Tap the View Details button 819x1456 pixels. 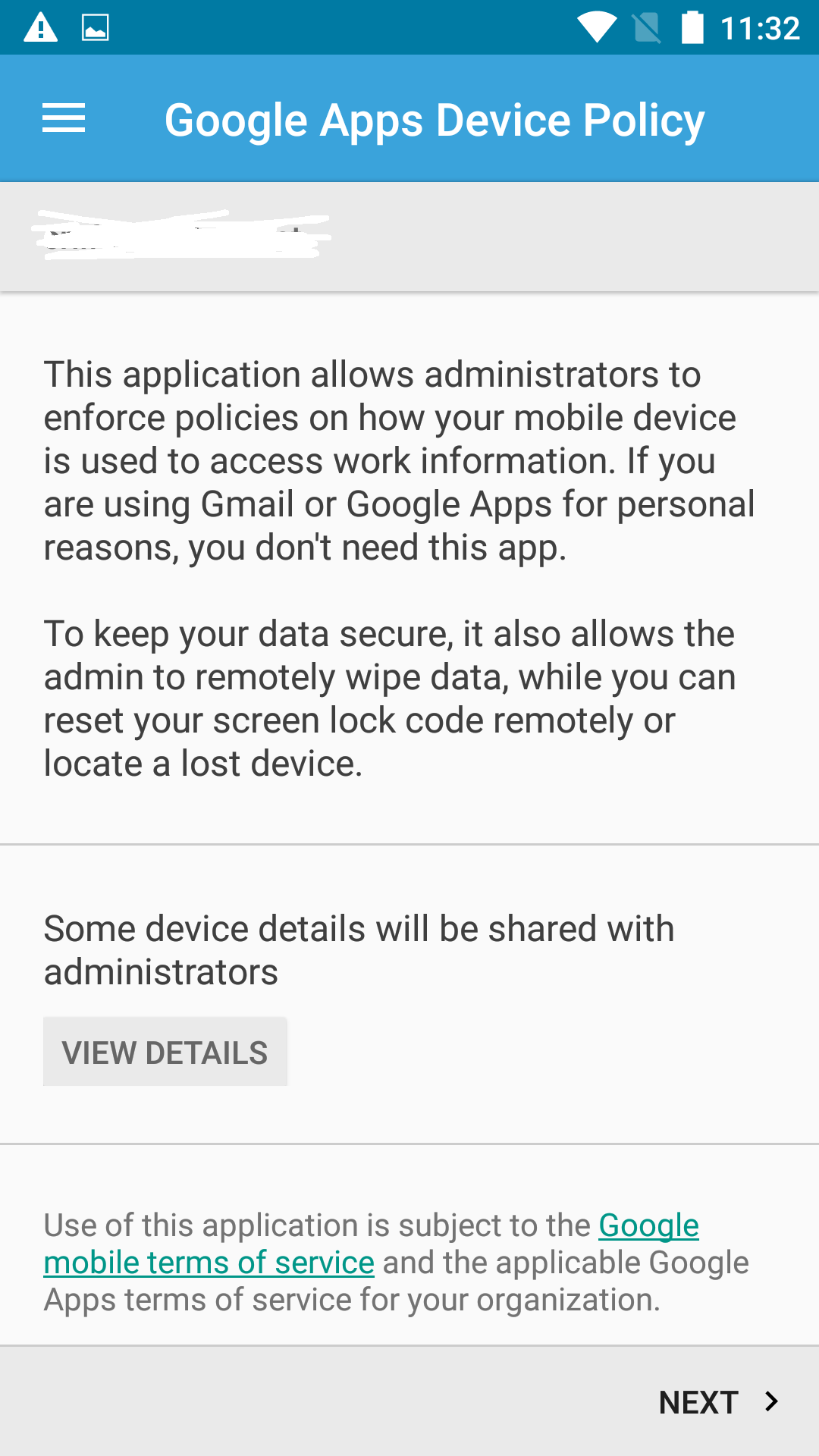tap(165, 1052)
